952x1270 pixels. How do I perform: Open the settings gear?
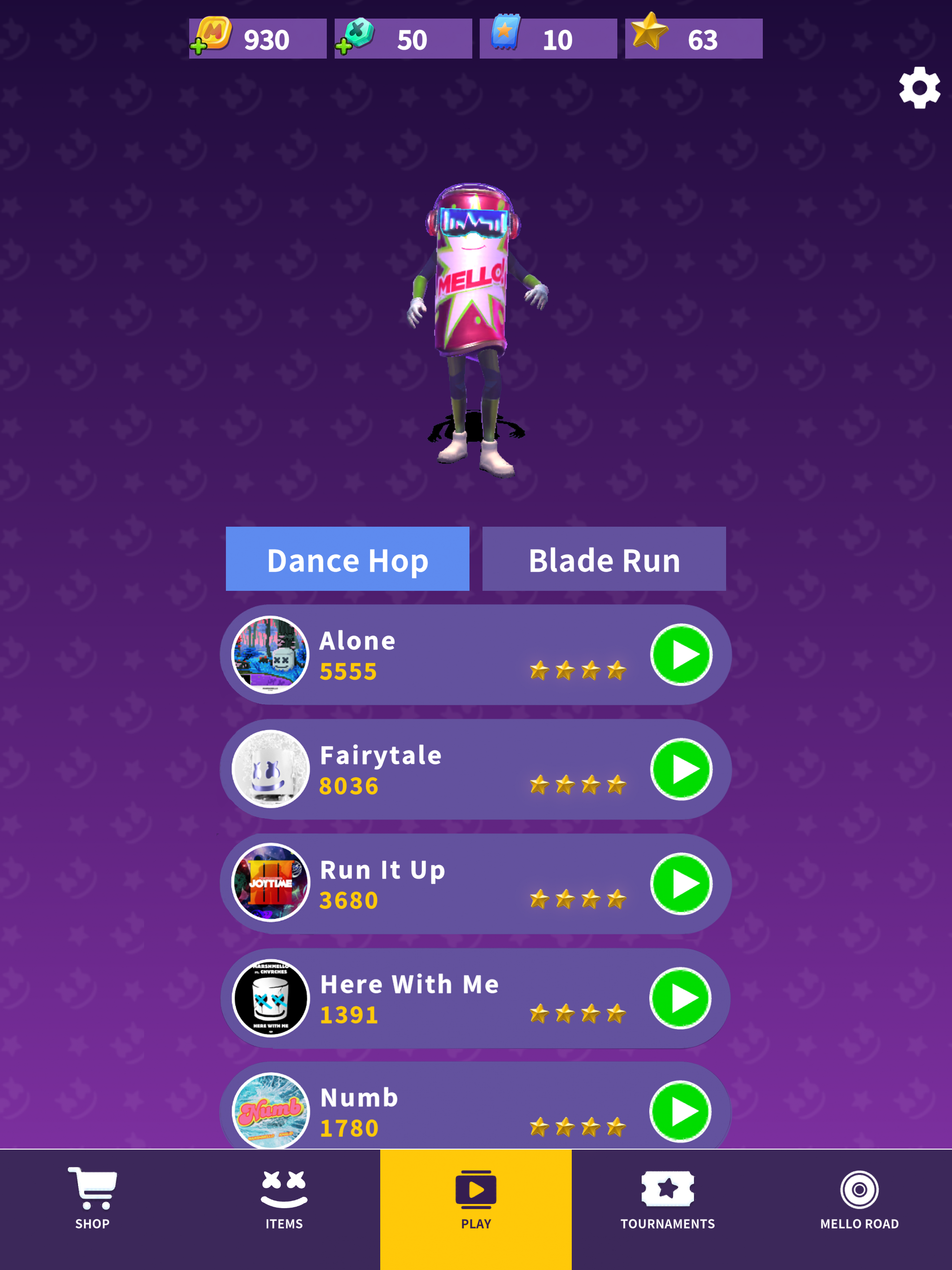coord(919,88)
